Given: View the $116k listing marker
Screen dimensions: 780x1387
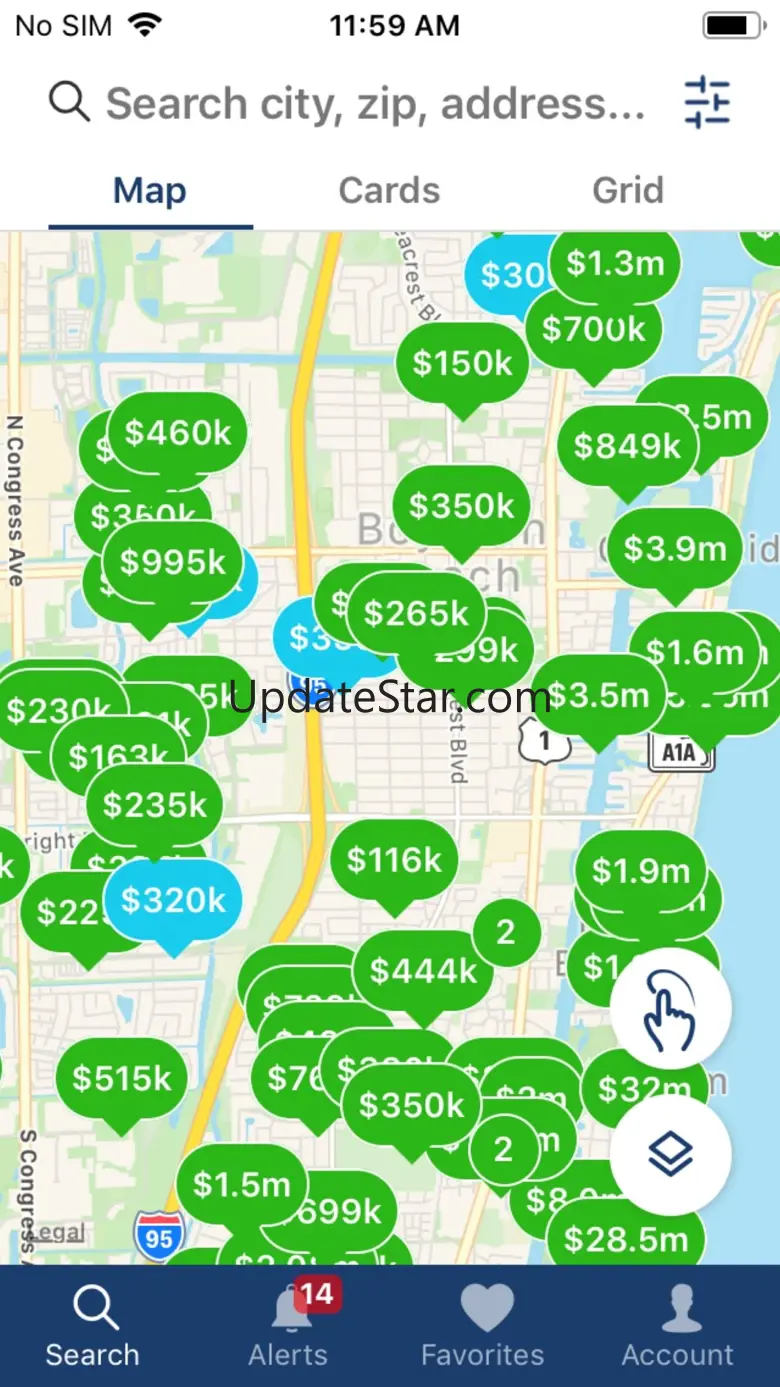Looking at the screenshot, I should (394, 859).
